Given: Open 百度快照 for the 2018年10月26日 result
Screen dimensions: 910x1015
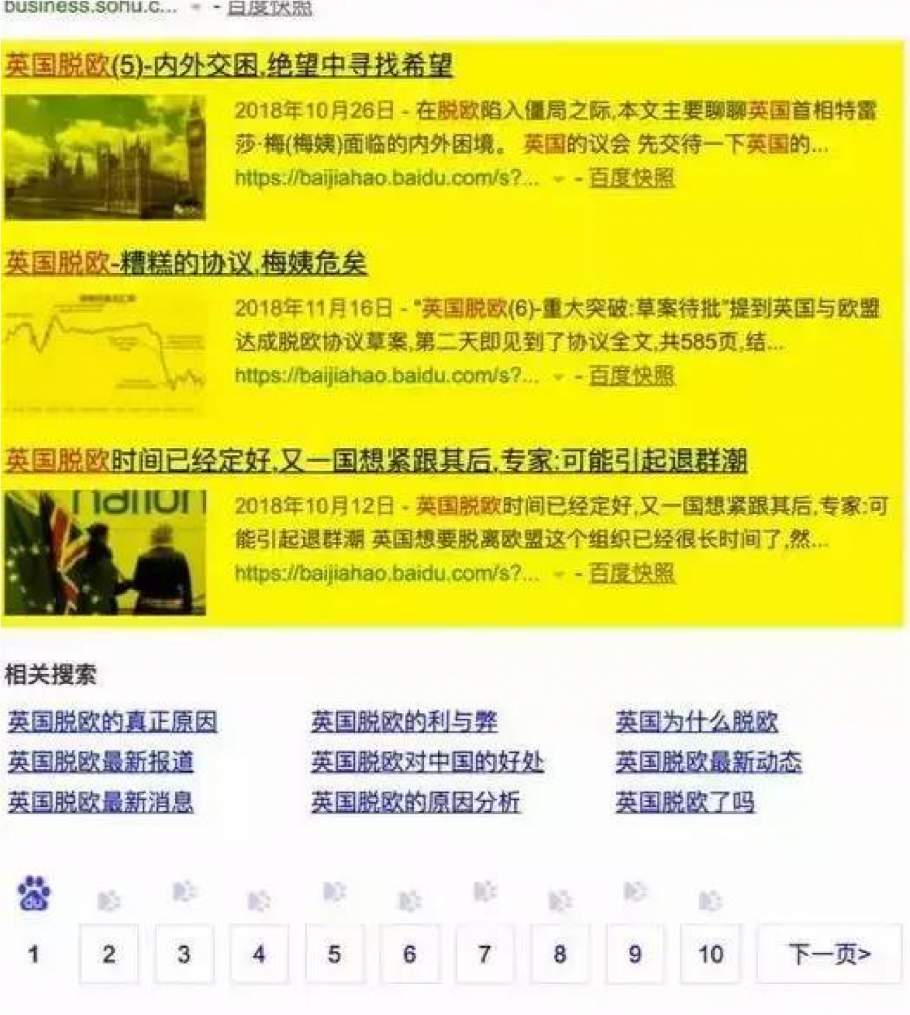Looking at the screenshot, I should [631, 179].
